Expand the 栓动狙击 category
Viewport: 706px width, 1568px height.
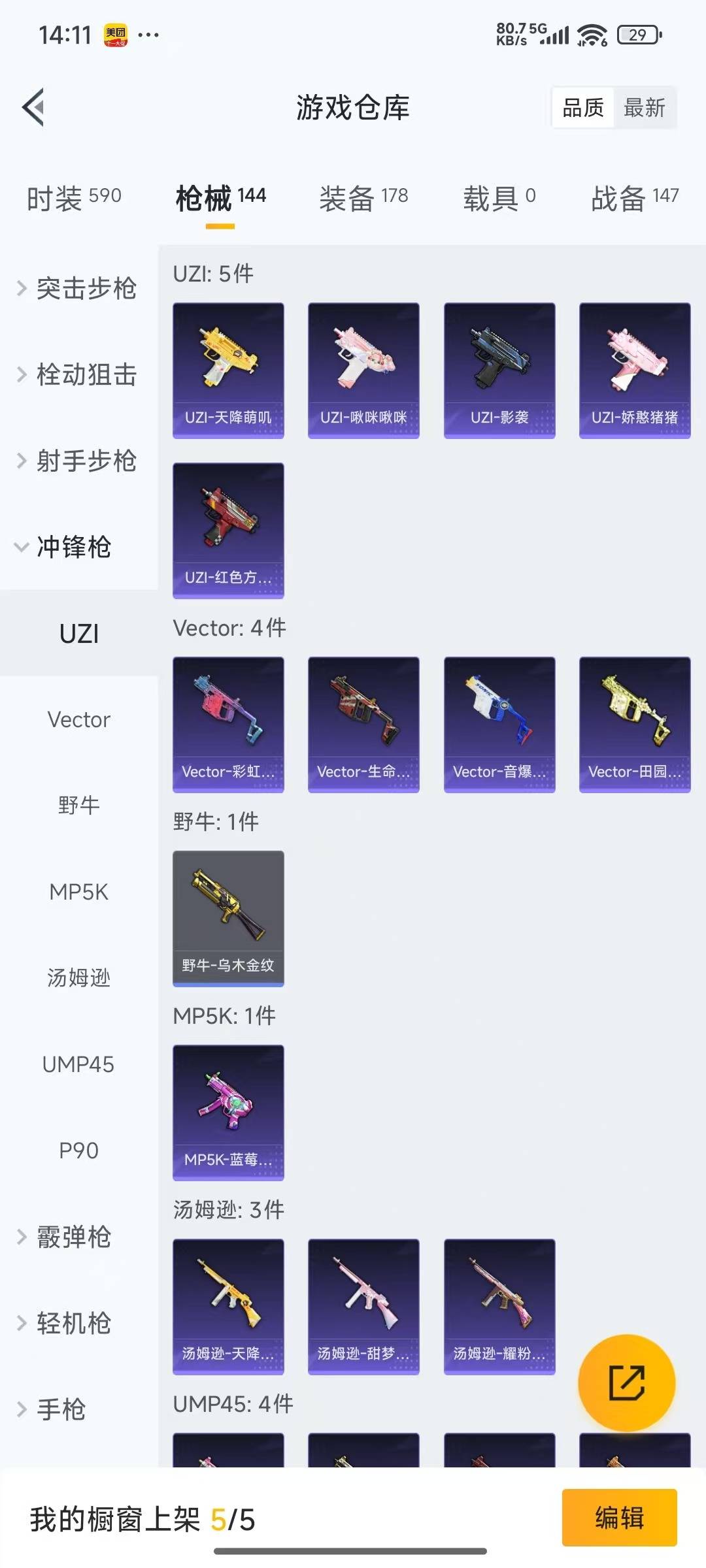coord(77,374)
